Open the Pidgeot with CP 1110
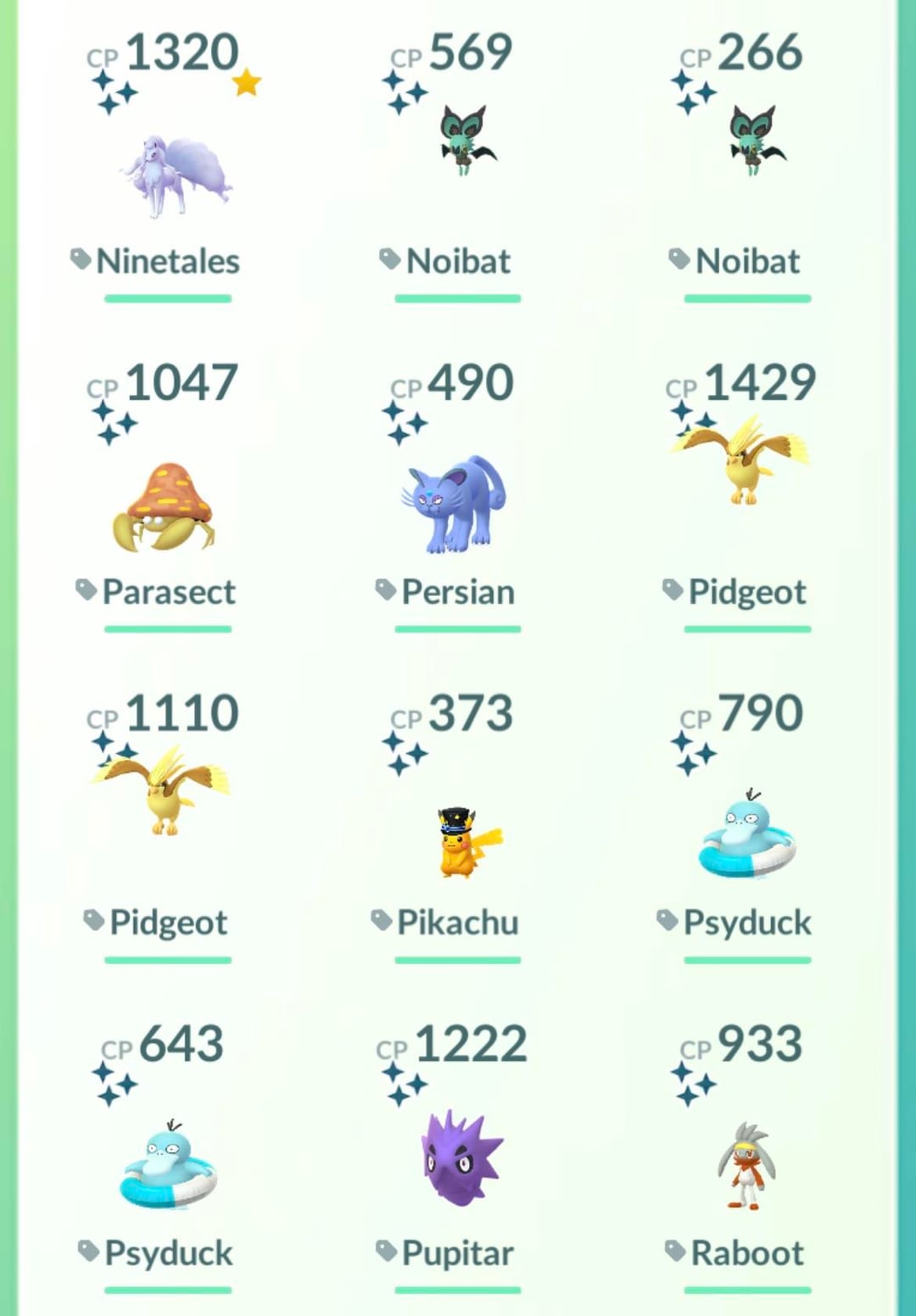The width and height of the screenshot is (916, 1316). click(x=163, y=789)
